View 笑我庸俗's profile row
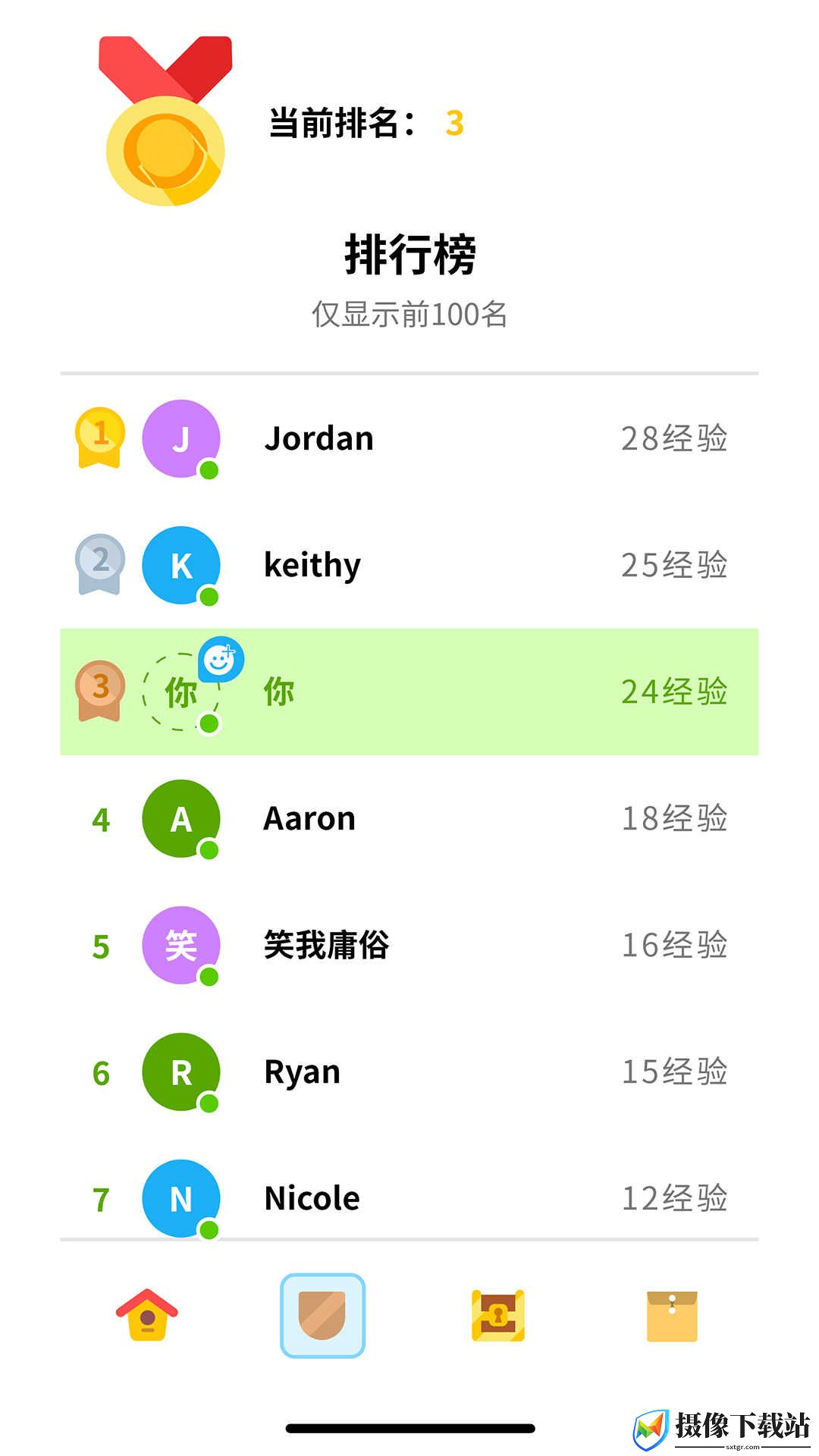The image size is (819, 1456). [x=409, y=945]
